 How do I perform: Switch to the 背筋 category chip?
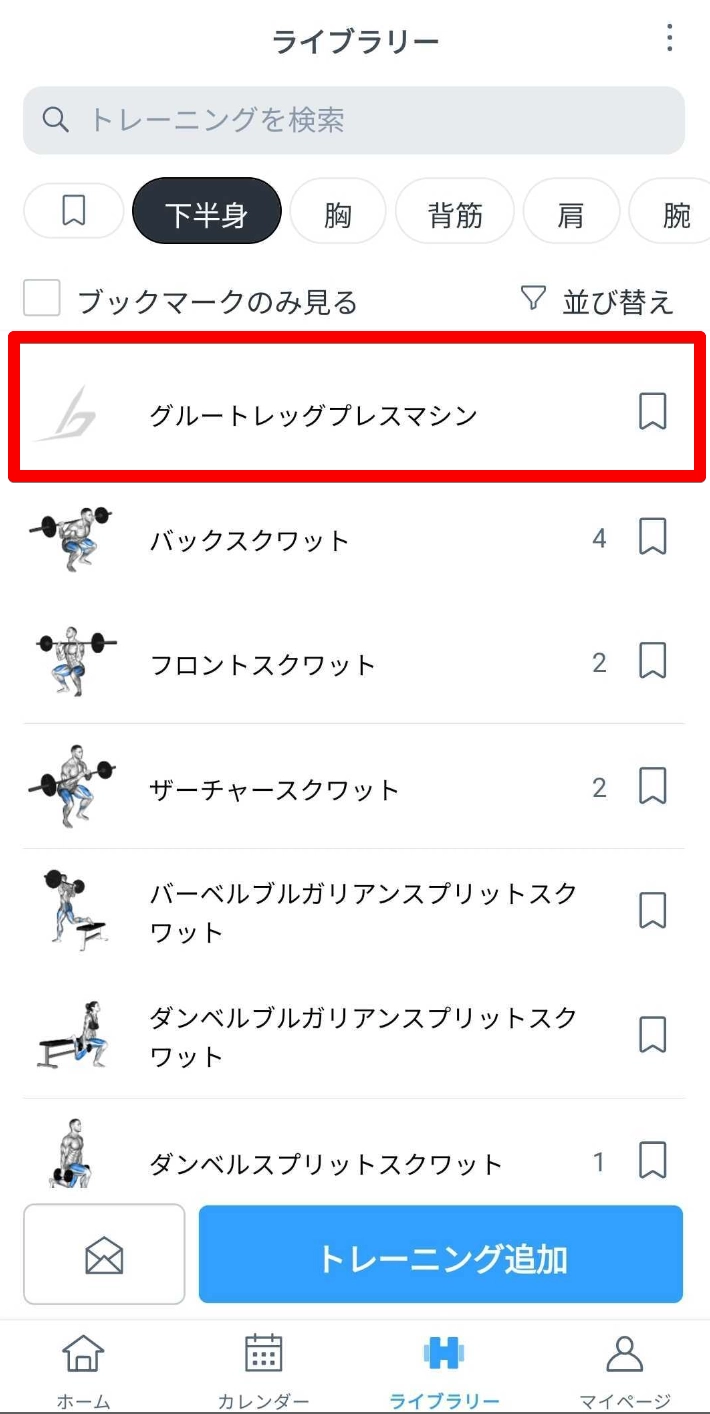coord(455,213)
